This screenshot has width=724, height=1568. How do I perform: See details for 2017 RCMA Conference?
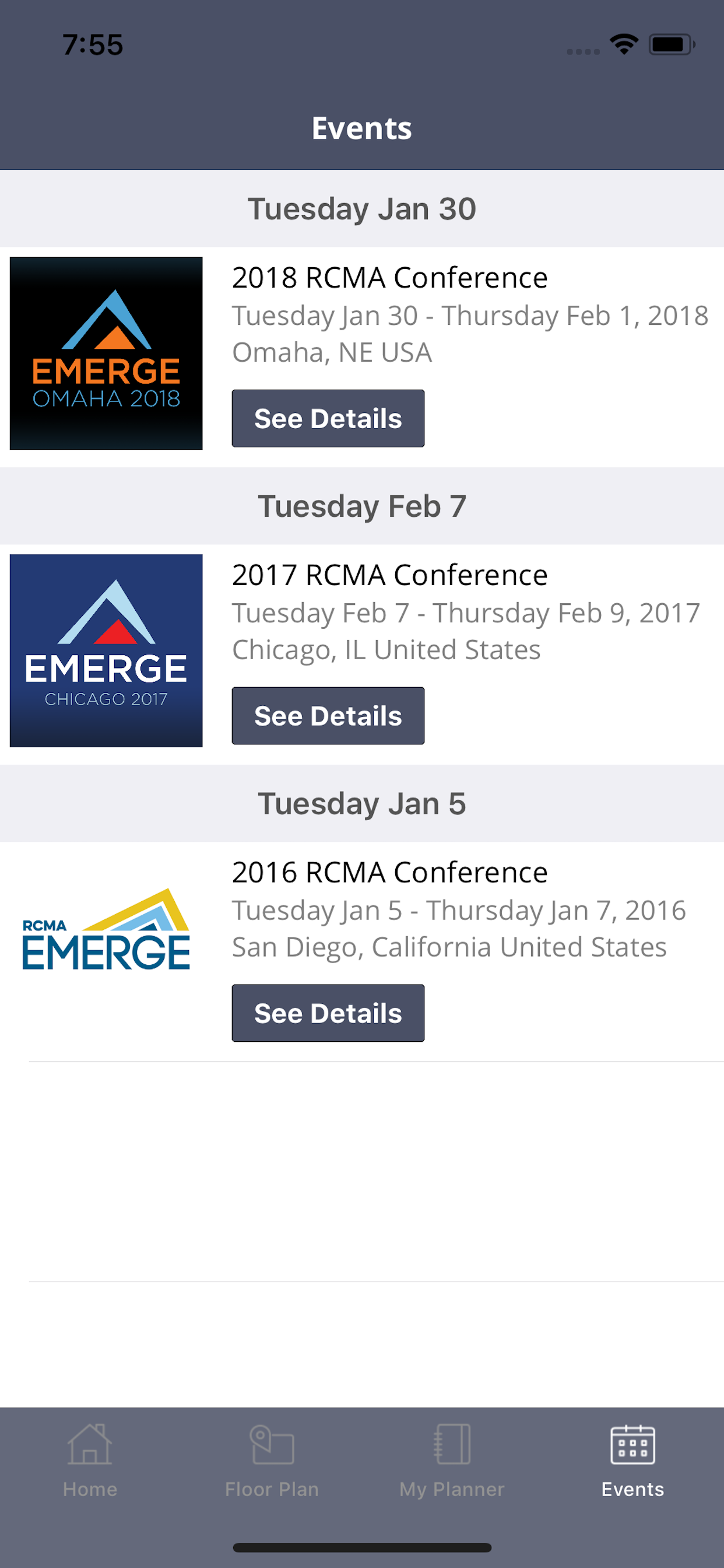[x=328, y=716]
